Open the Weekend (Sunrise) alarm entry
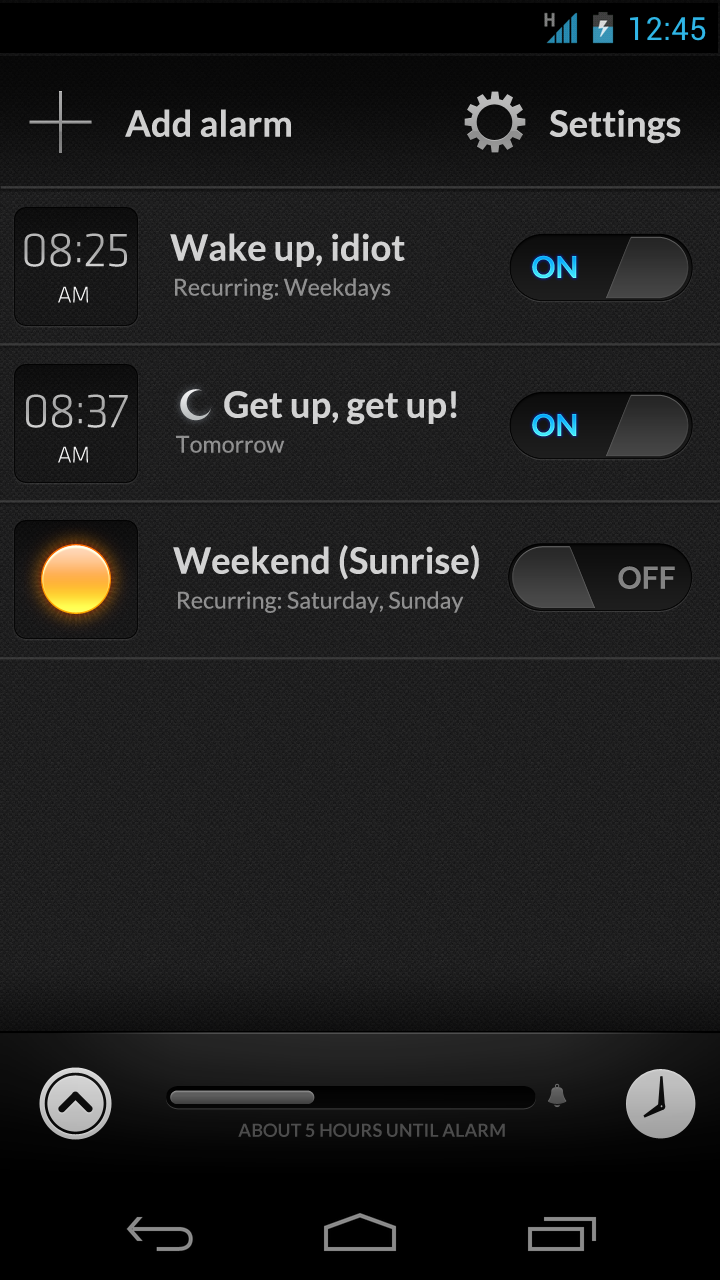This screenshot has width=720, height=1280. [326, 562]
